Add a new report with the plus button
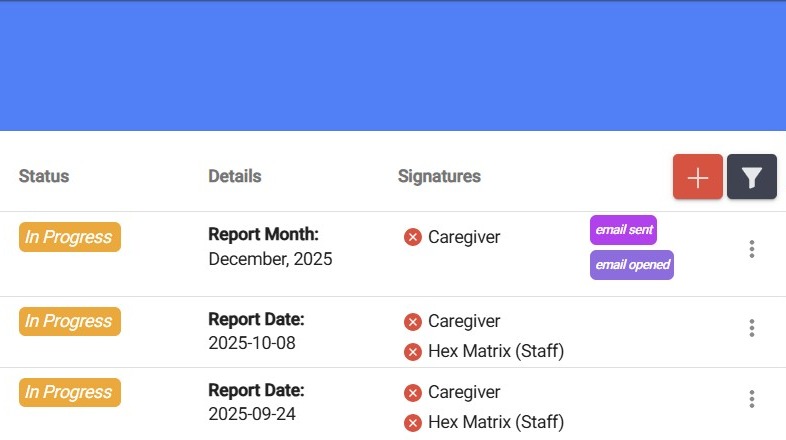This screenshot has height=440, width=786. point(698,177)
